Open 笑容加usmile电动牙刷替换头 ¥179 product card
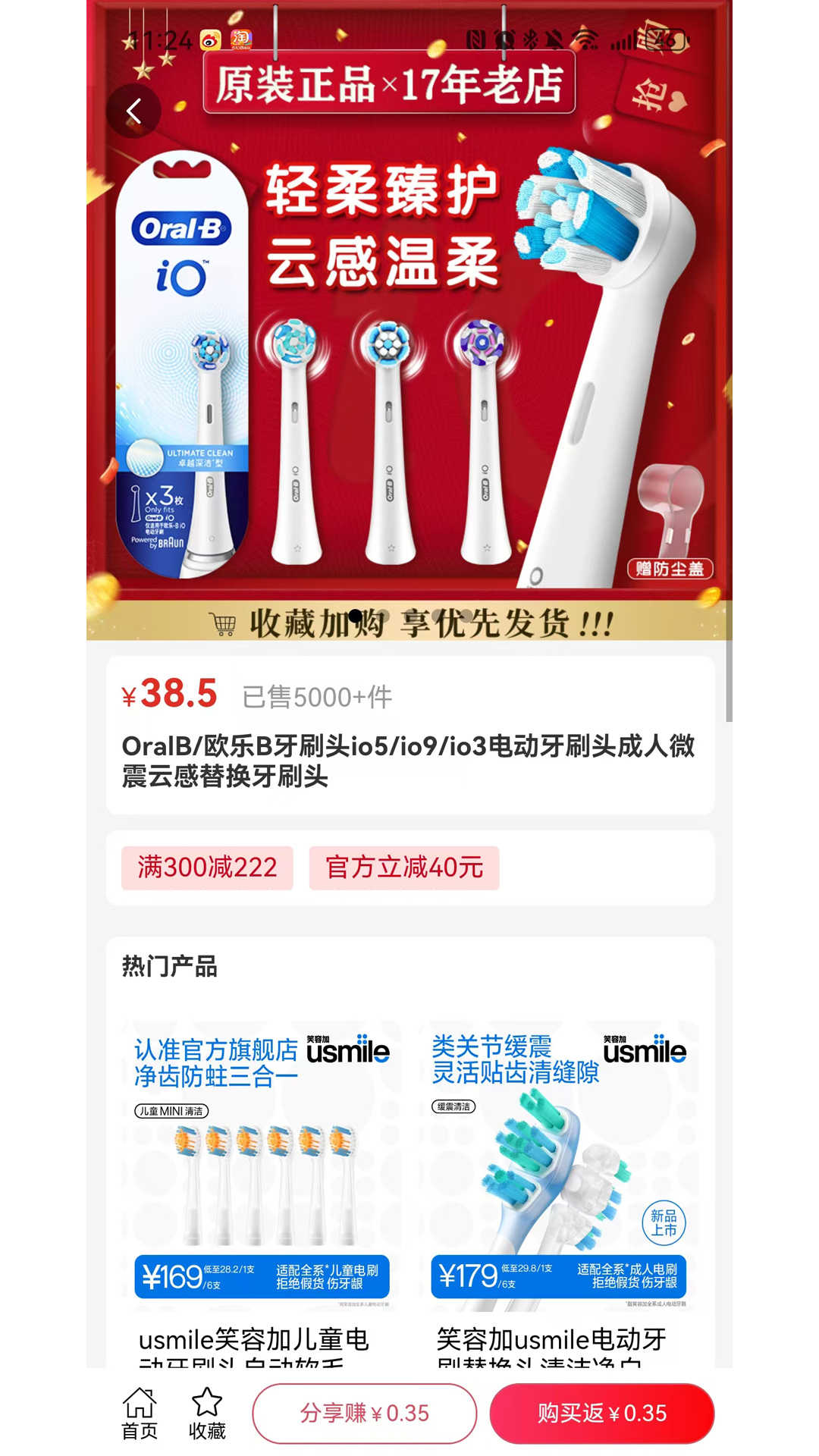This screenshot has width=819, height=1456. tap(559, 1191)
